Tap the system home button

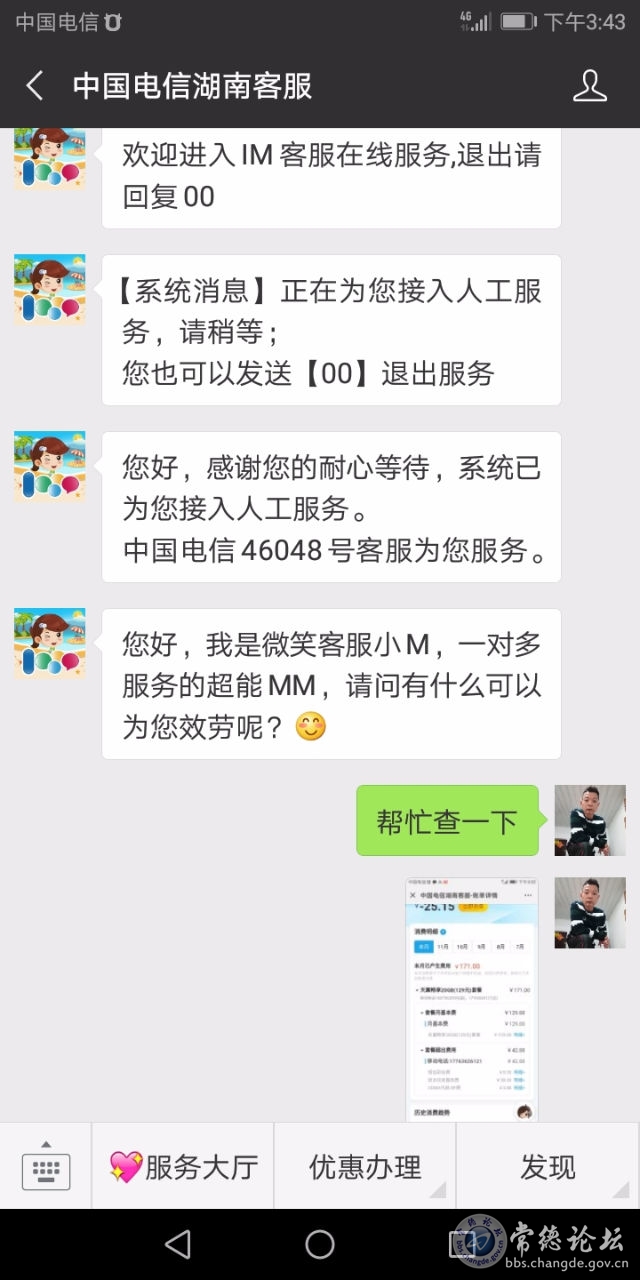(320, 1244)
